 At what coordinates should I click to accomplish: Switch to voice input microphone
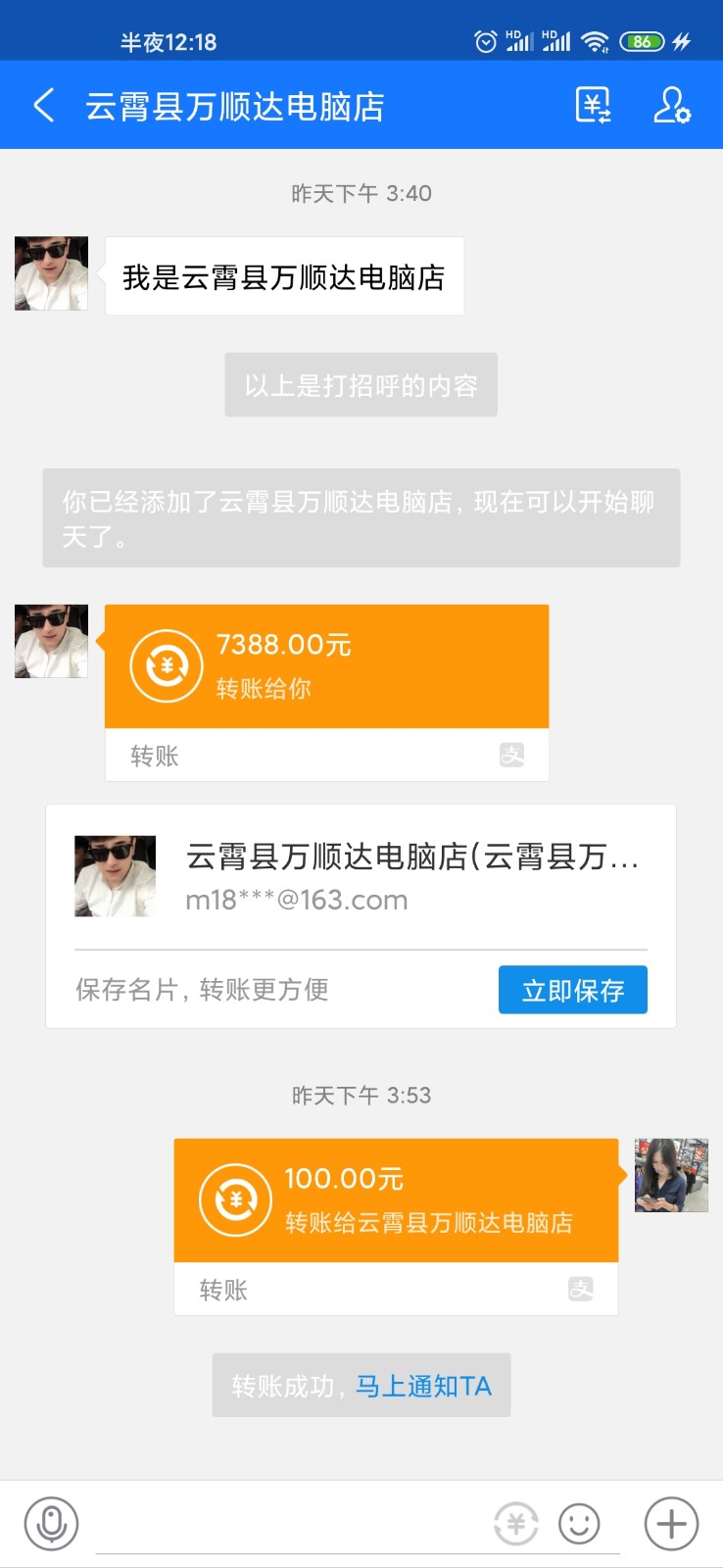pos(51,1524)
